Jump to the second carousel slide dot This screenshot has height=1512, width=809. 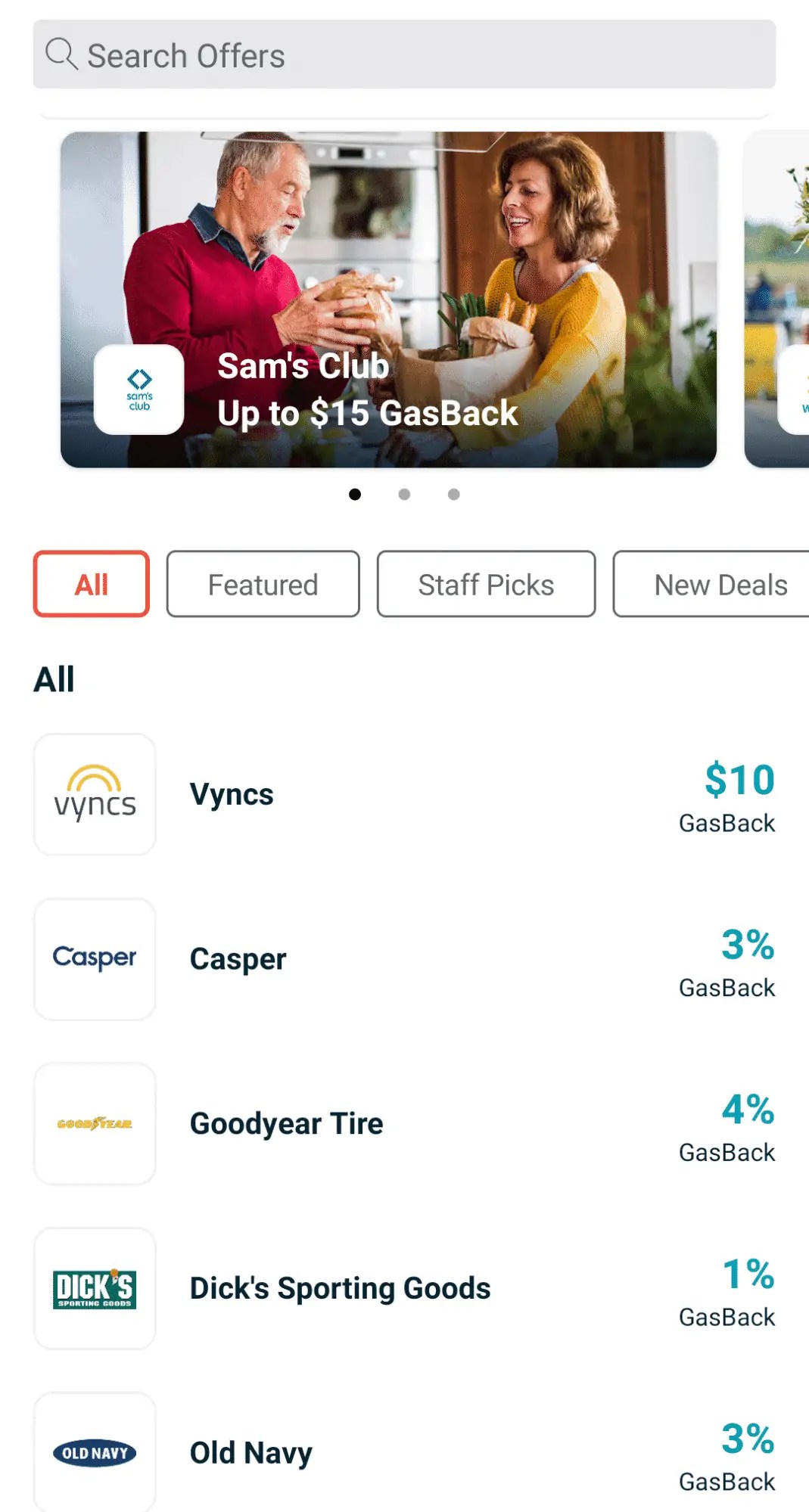tap(405, 494)
